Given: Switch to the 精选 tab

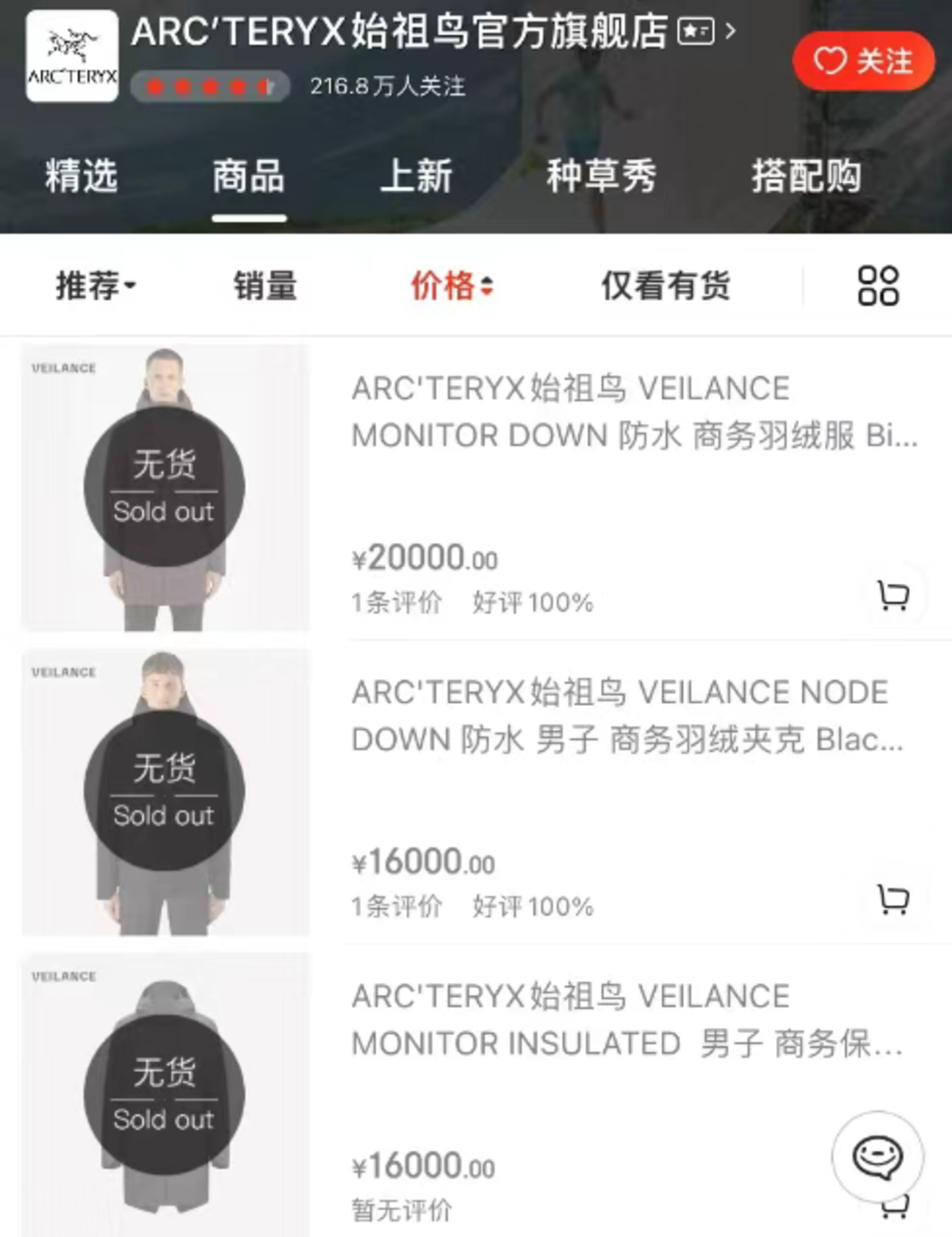Looking at the screenshot, I should click(81, 176).
